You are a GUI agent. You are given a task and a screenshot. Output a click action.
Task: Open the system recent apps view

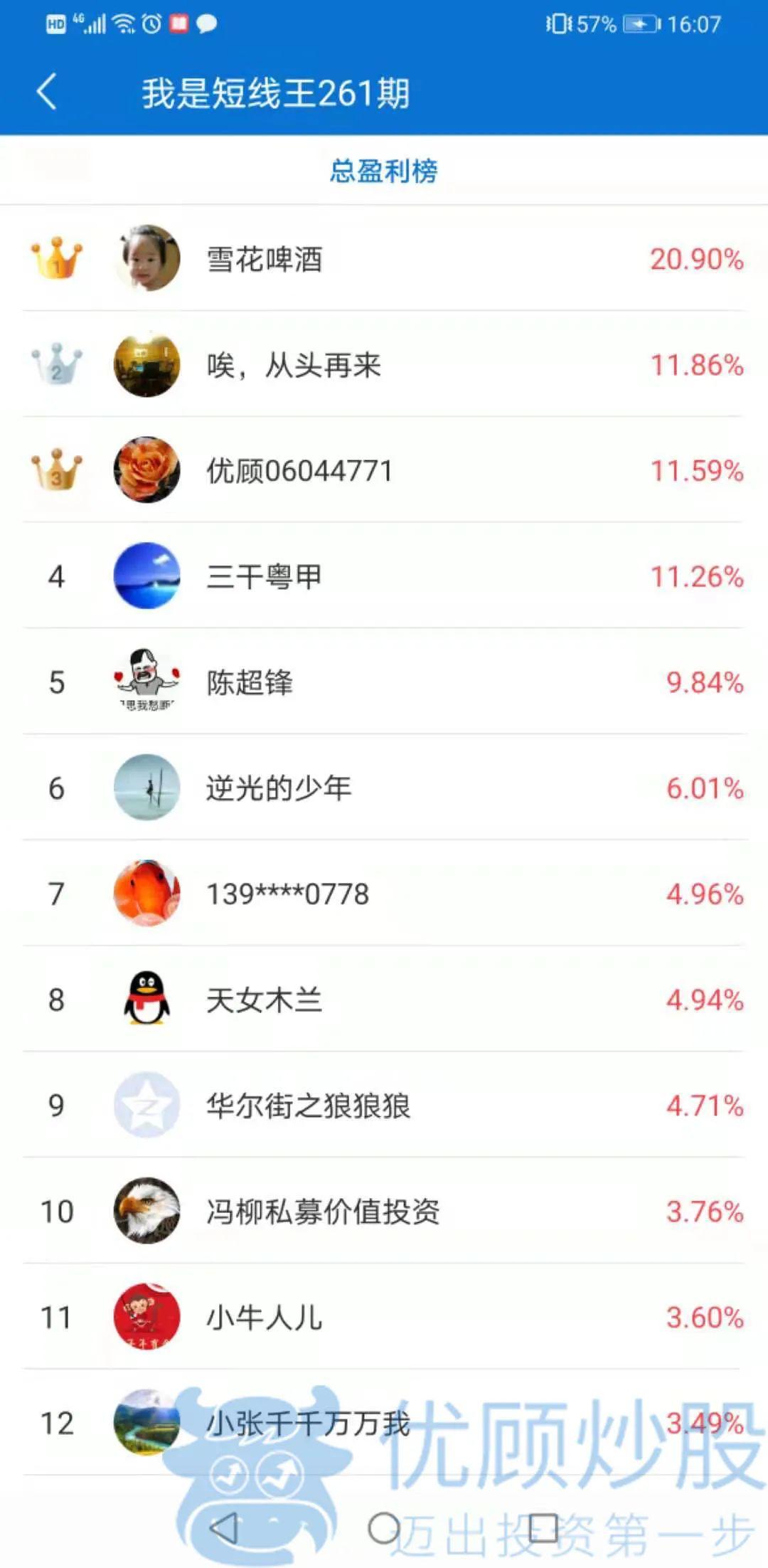click(543, 1527)
